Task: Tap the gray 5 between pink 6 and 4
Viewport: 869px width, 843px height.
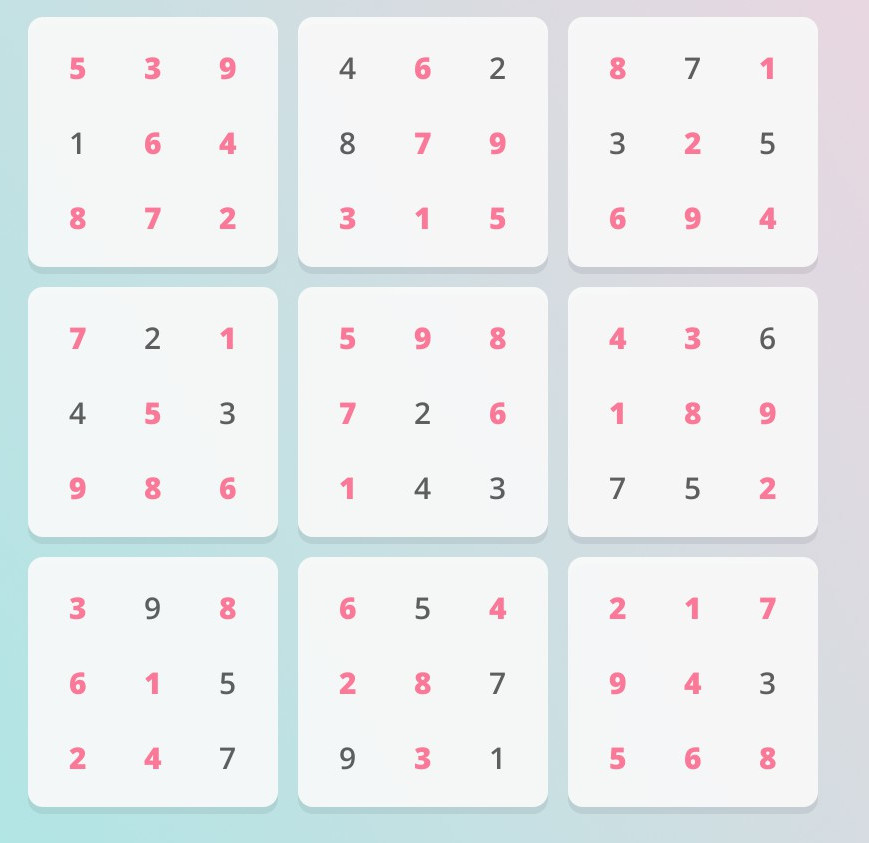Action: [x=422, y=609]
